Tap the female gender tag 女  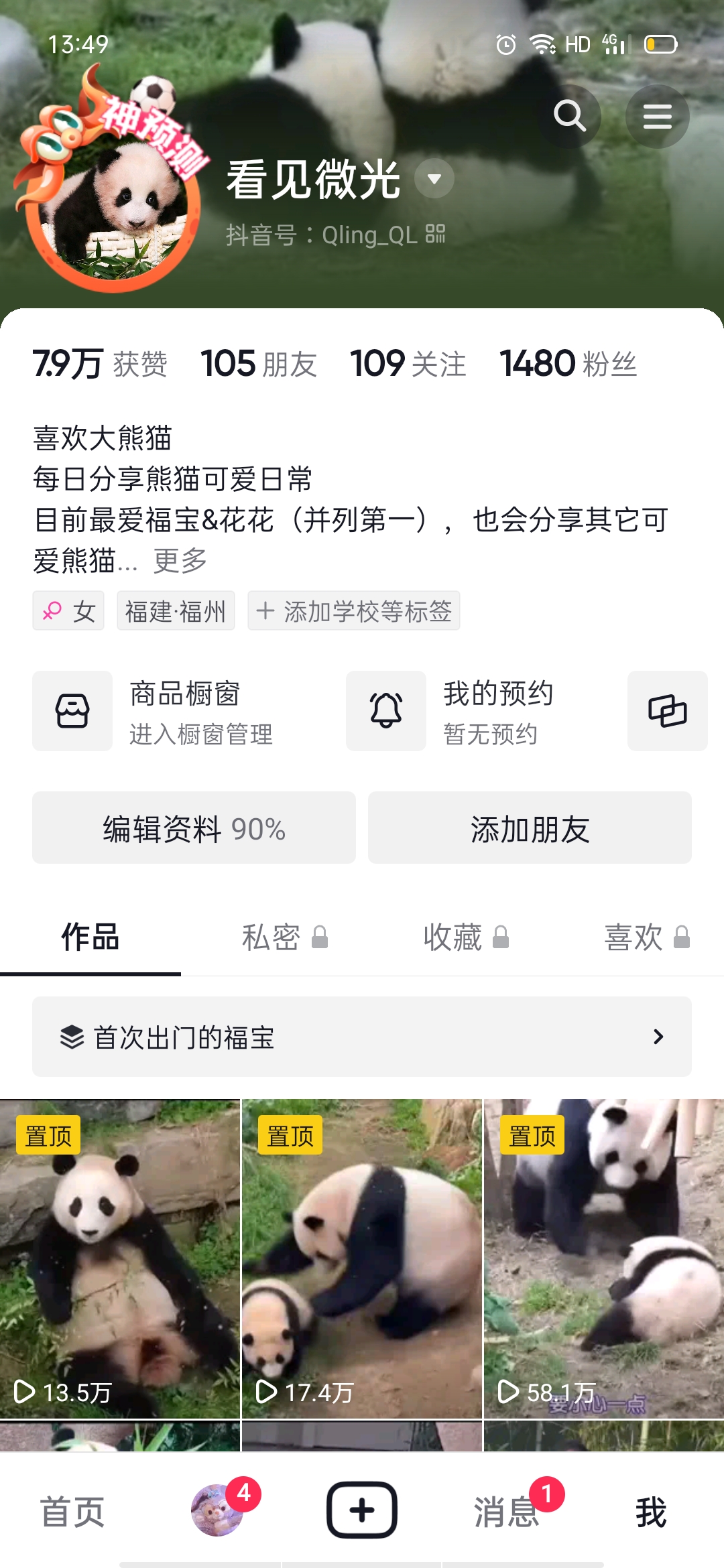point(68,610)
